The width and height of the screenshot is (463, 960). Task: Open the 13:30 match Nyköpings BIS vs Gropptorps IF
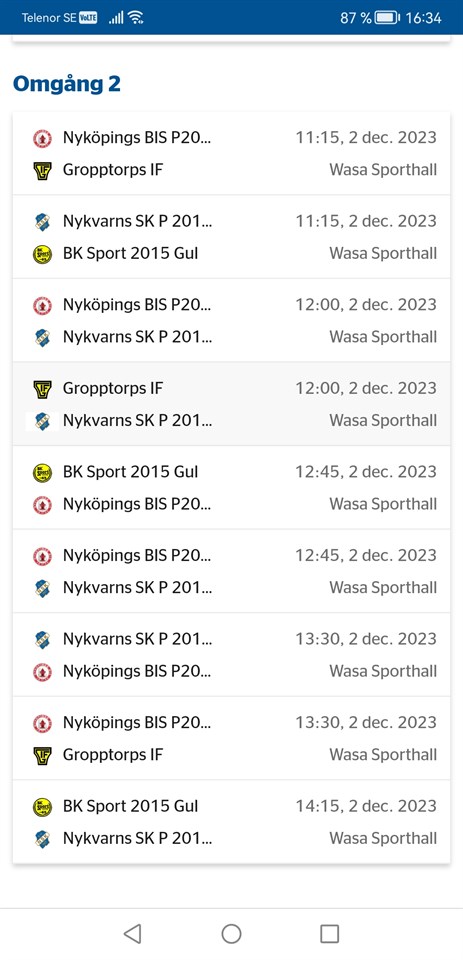tap(232, 738)
